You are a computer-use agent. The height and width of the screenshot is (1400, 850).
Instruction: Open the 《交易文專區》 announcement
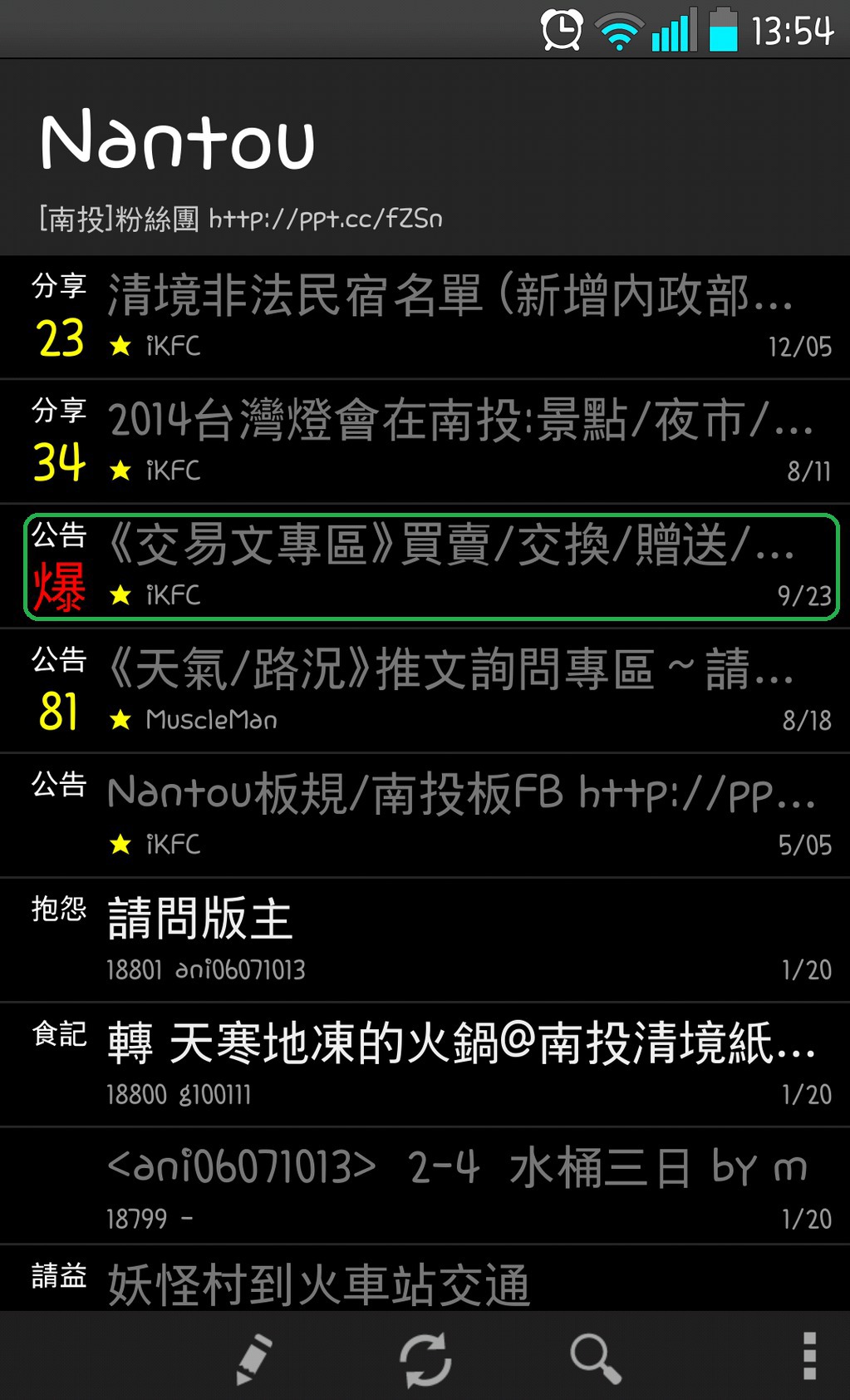449,566
